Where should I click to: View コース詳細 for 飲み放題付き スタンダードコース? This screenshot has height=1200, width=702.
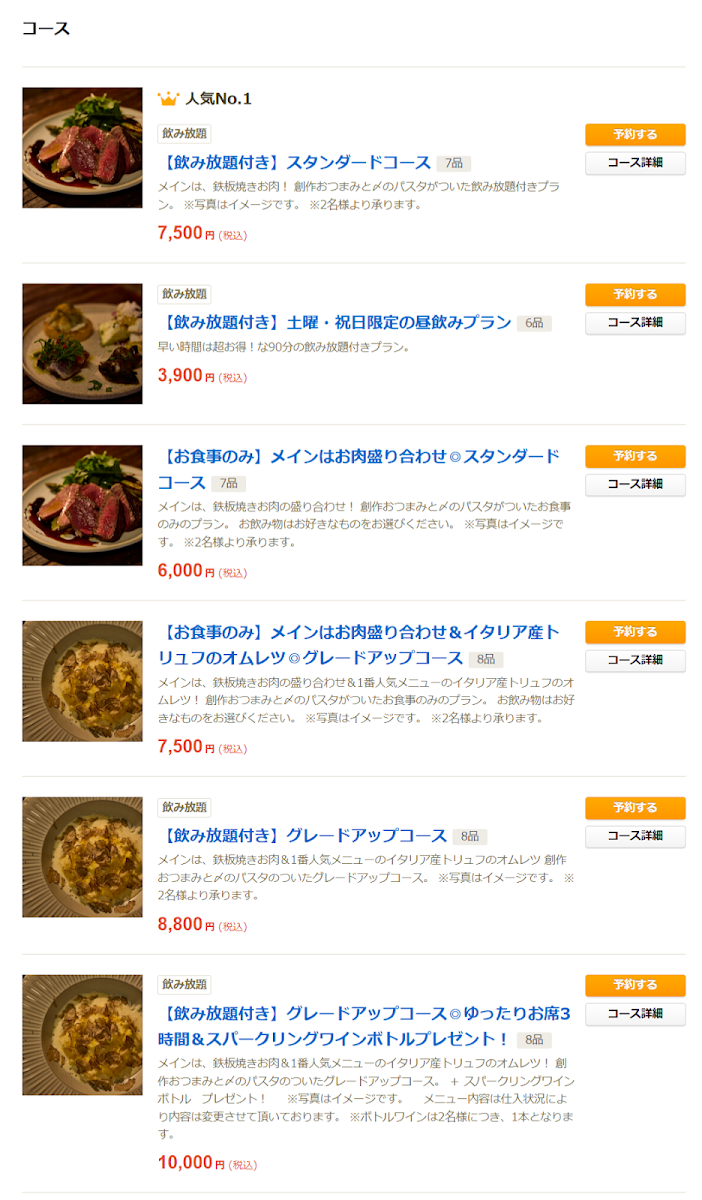[635, 162]
